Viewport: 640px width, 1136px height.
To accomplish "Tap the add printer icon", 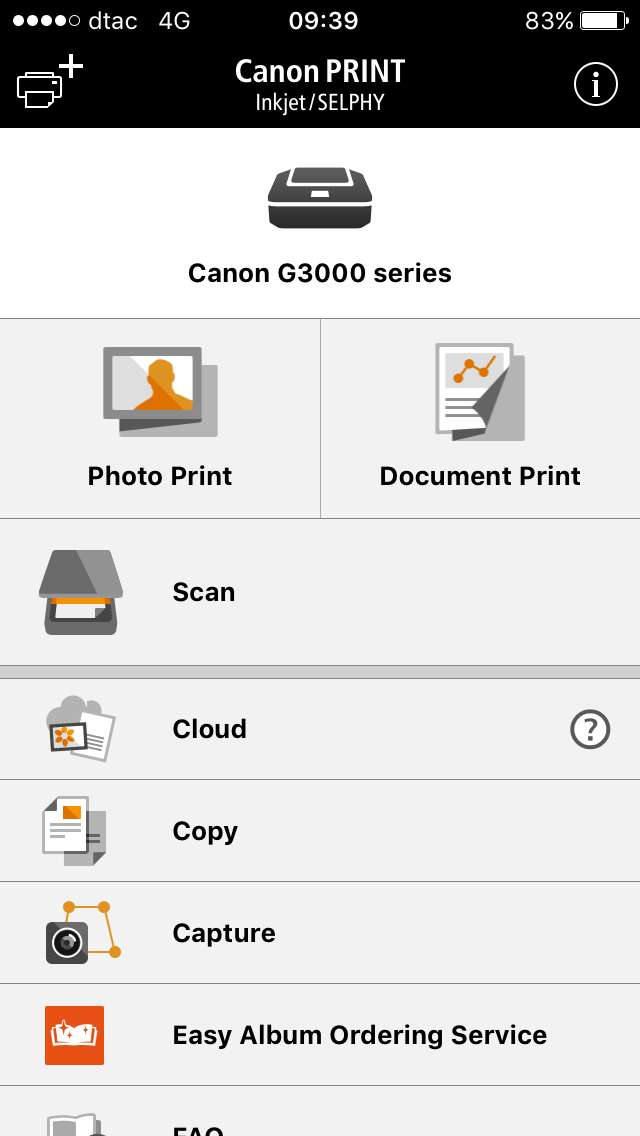I will (x=49, y=83).
